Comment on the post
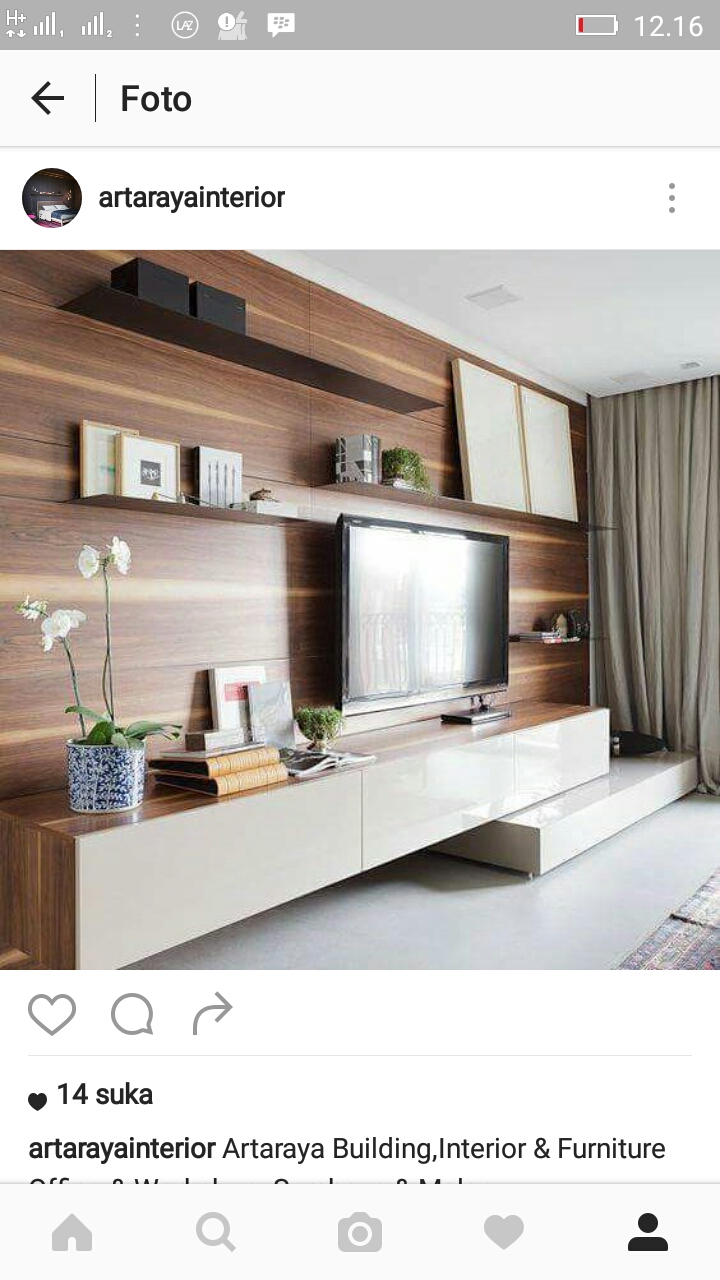 [132, 1014]
